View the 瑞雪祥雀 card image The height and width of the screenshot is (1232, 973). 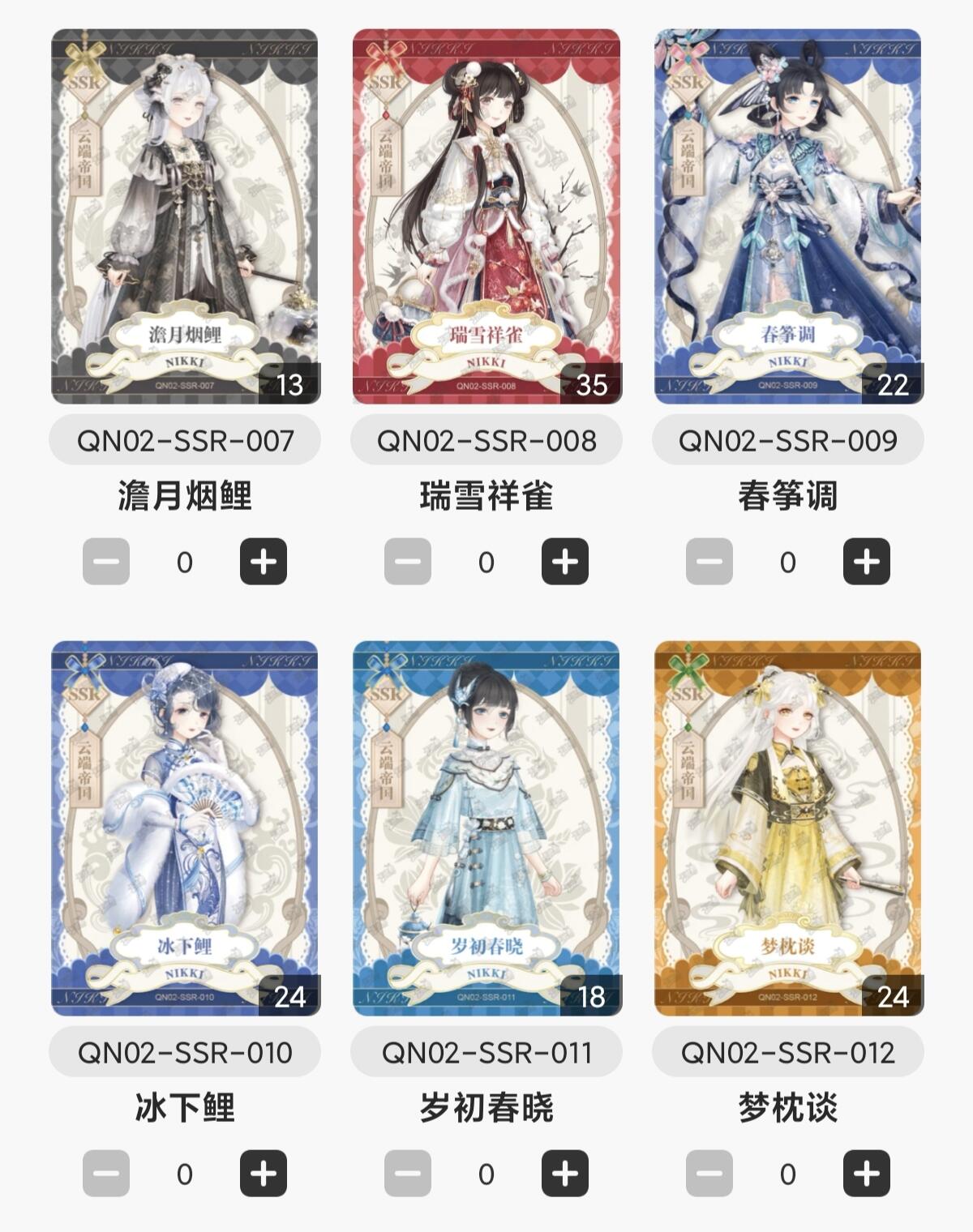coord(486,216)
